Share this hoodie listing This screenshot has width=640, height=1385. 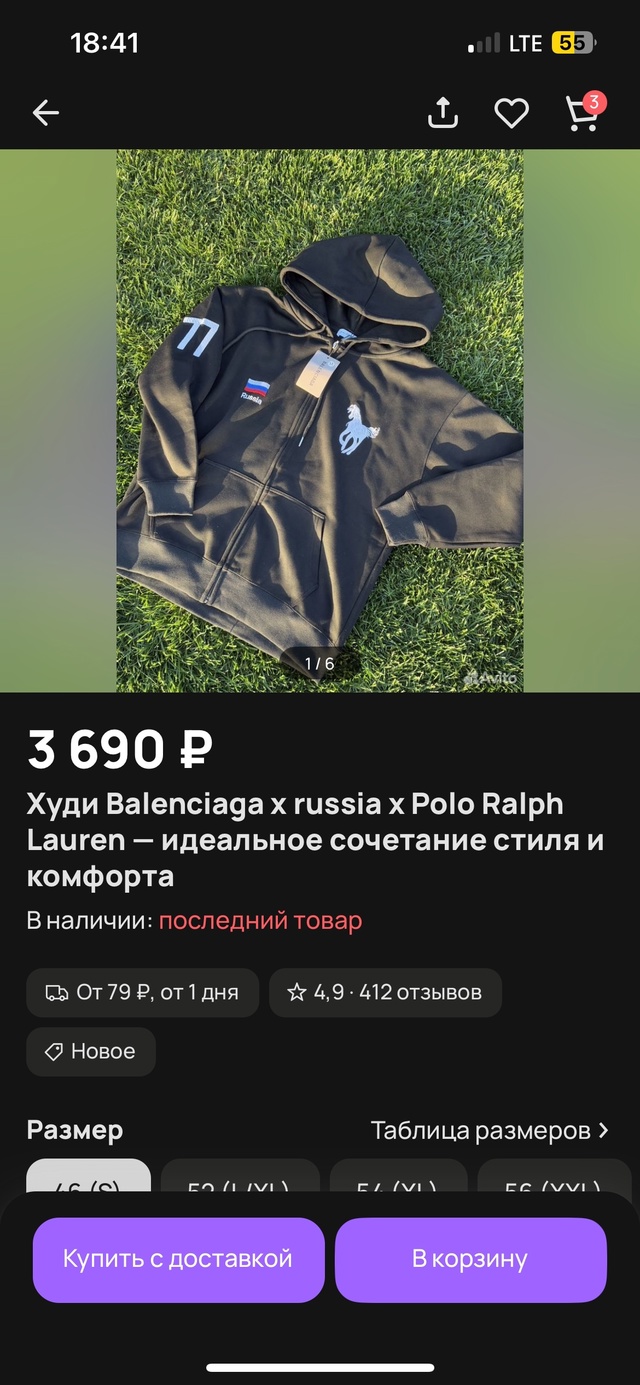tap(442, 113)
